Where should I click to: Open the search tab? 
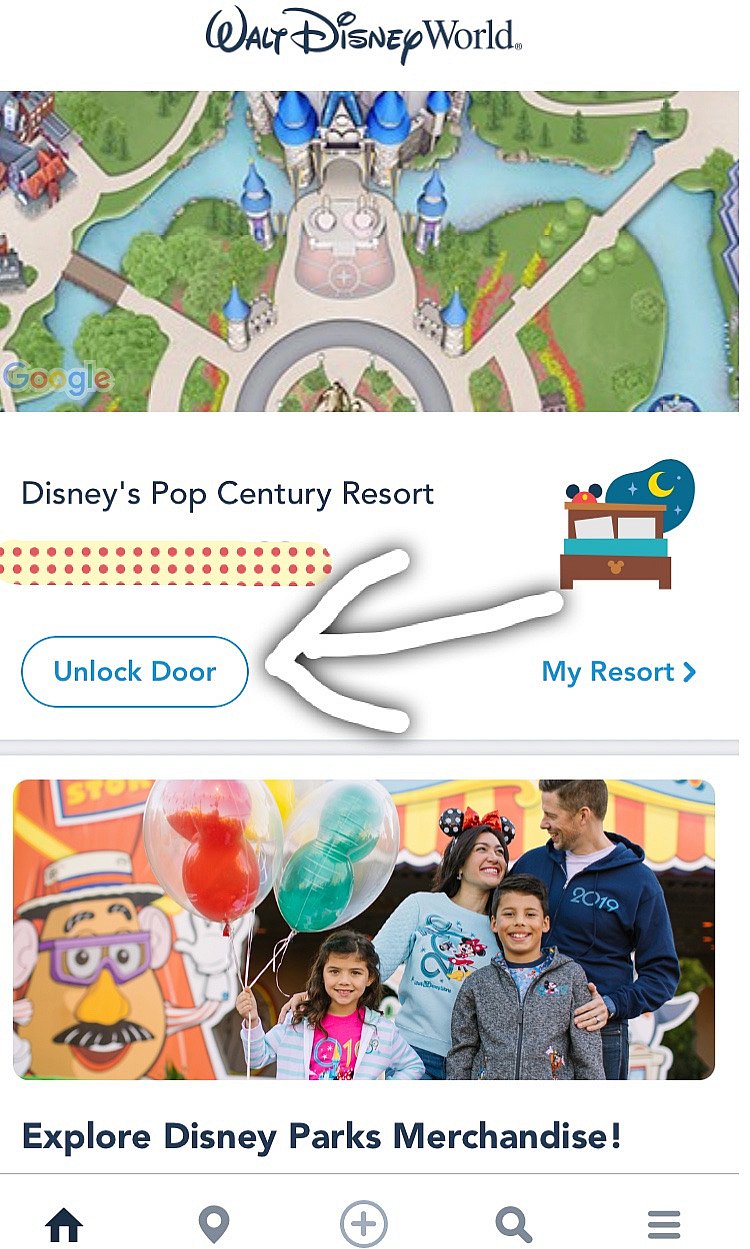click(x=513, y=1223)
